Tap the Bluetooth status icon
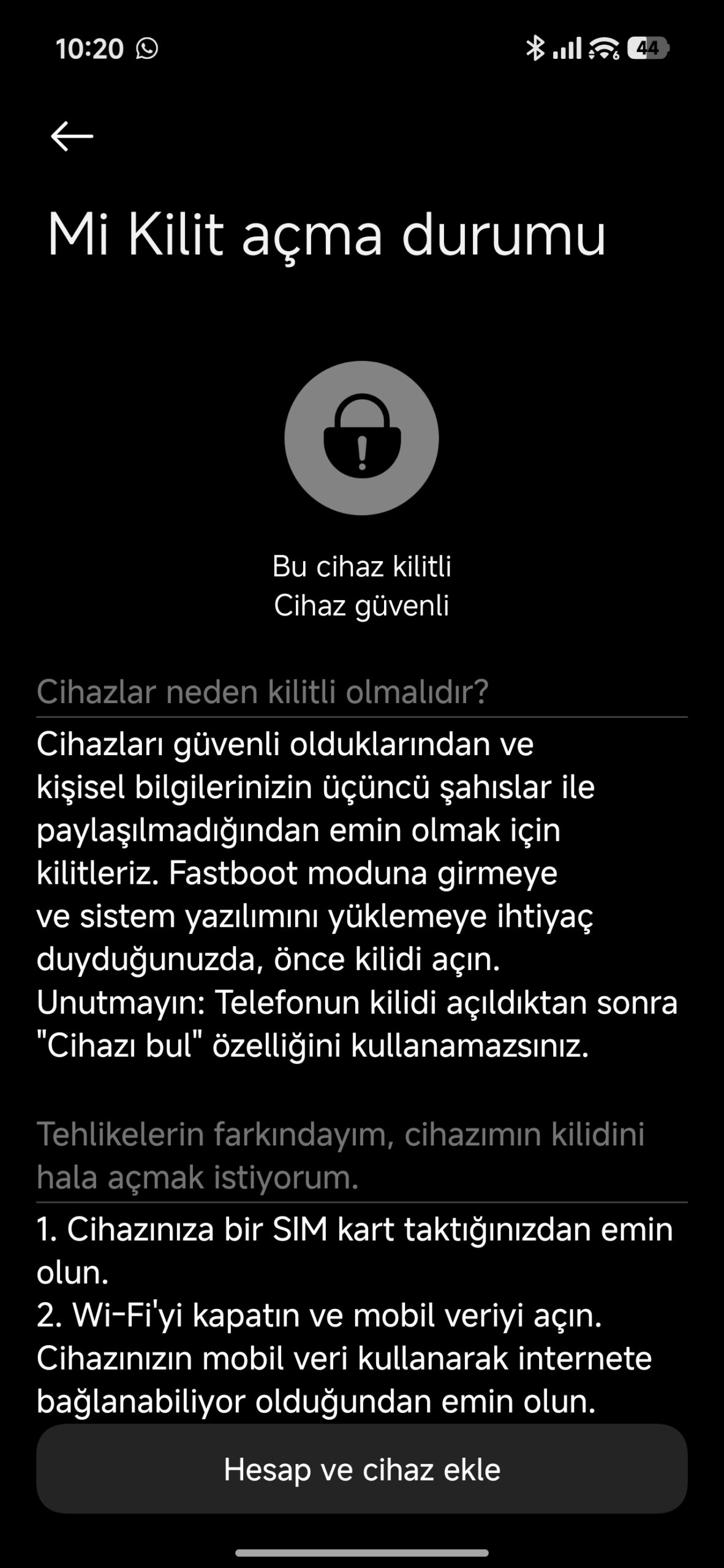 [535, 48]
